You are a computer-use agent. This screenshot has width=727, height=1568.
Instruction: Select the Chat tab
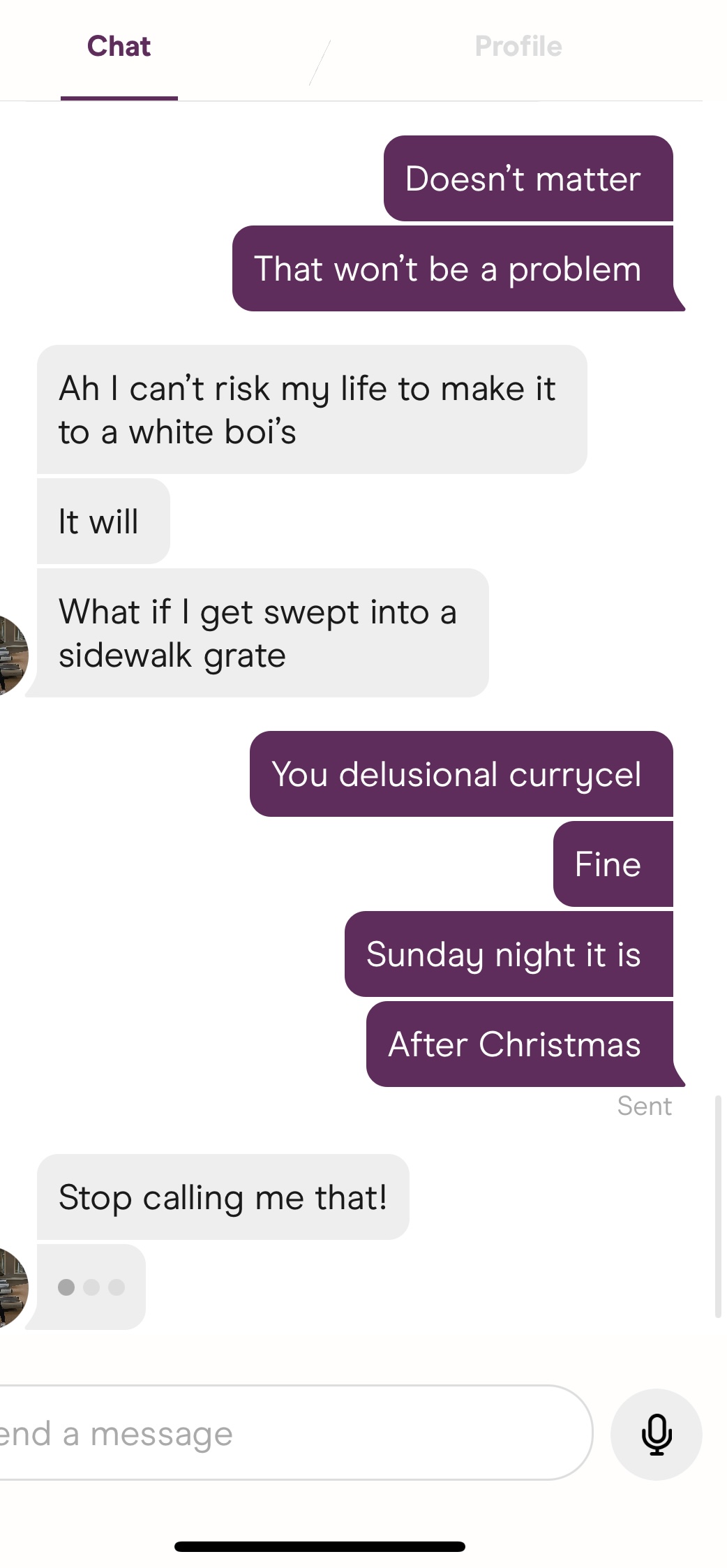[119, 47]
